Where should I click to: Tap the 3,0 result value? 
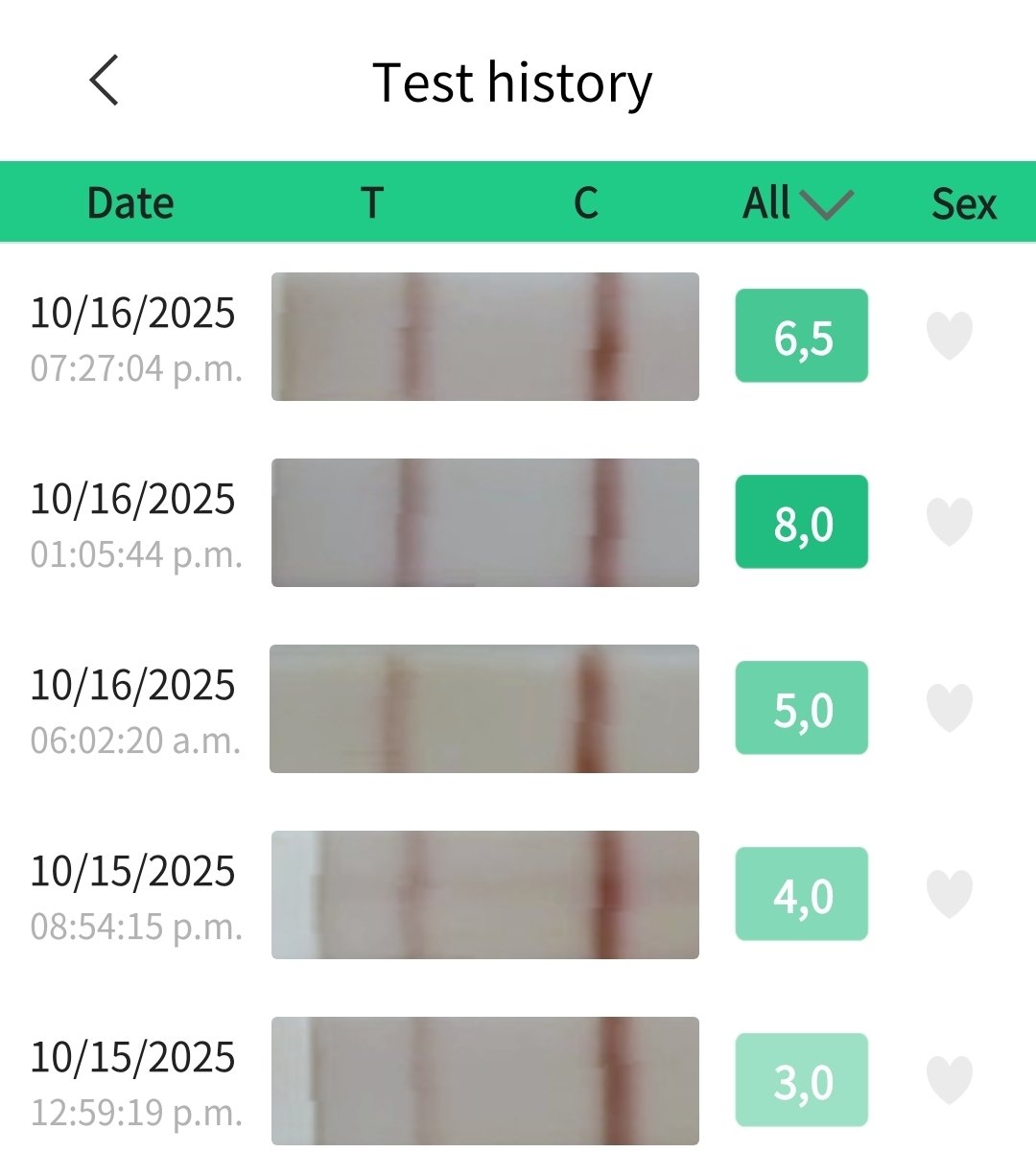pos(802,1081)
